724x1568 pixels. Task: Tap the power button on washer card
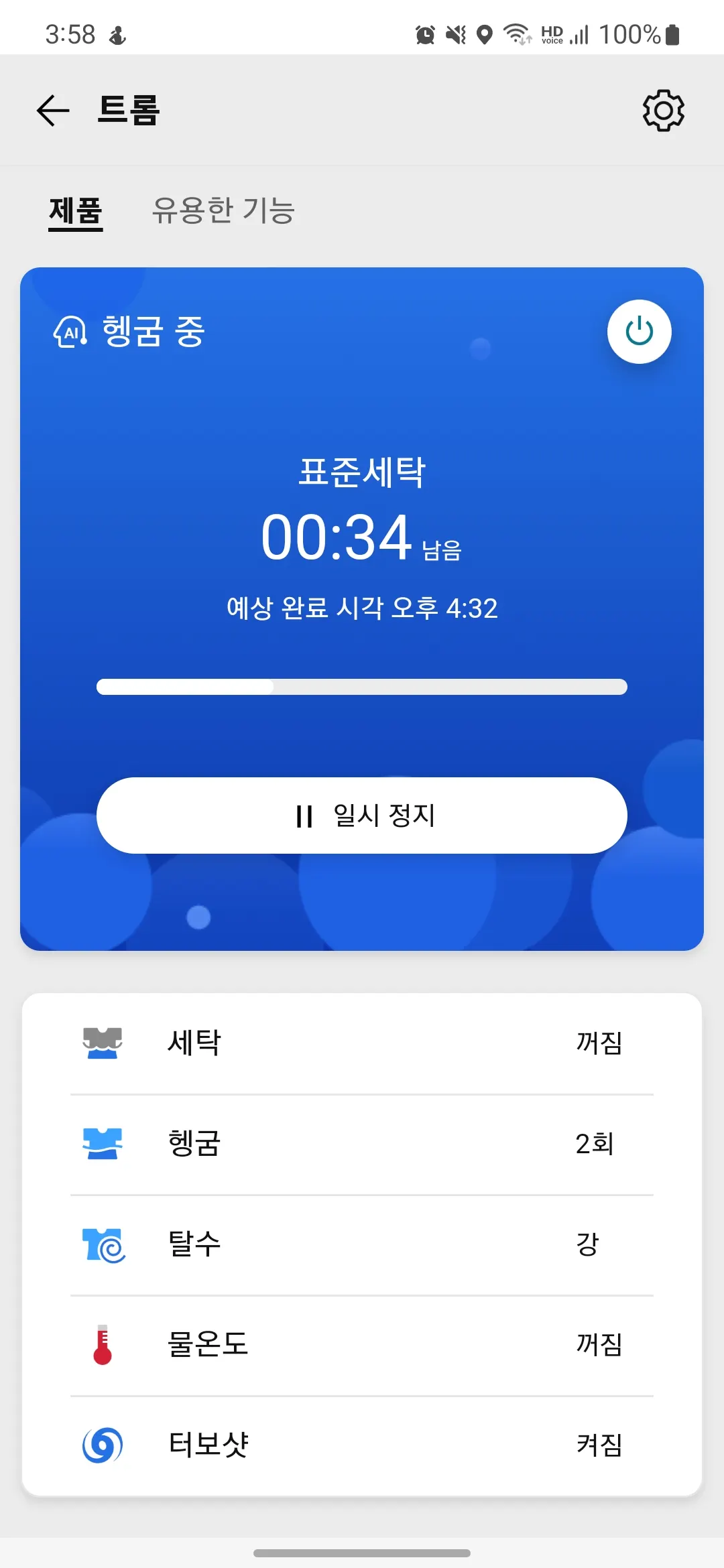click(639, 332)
